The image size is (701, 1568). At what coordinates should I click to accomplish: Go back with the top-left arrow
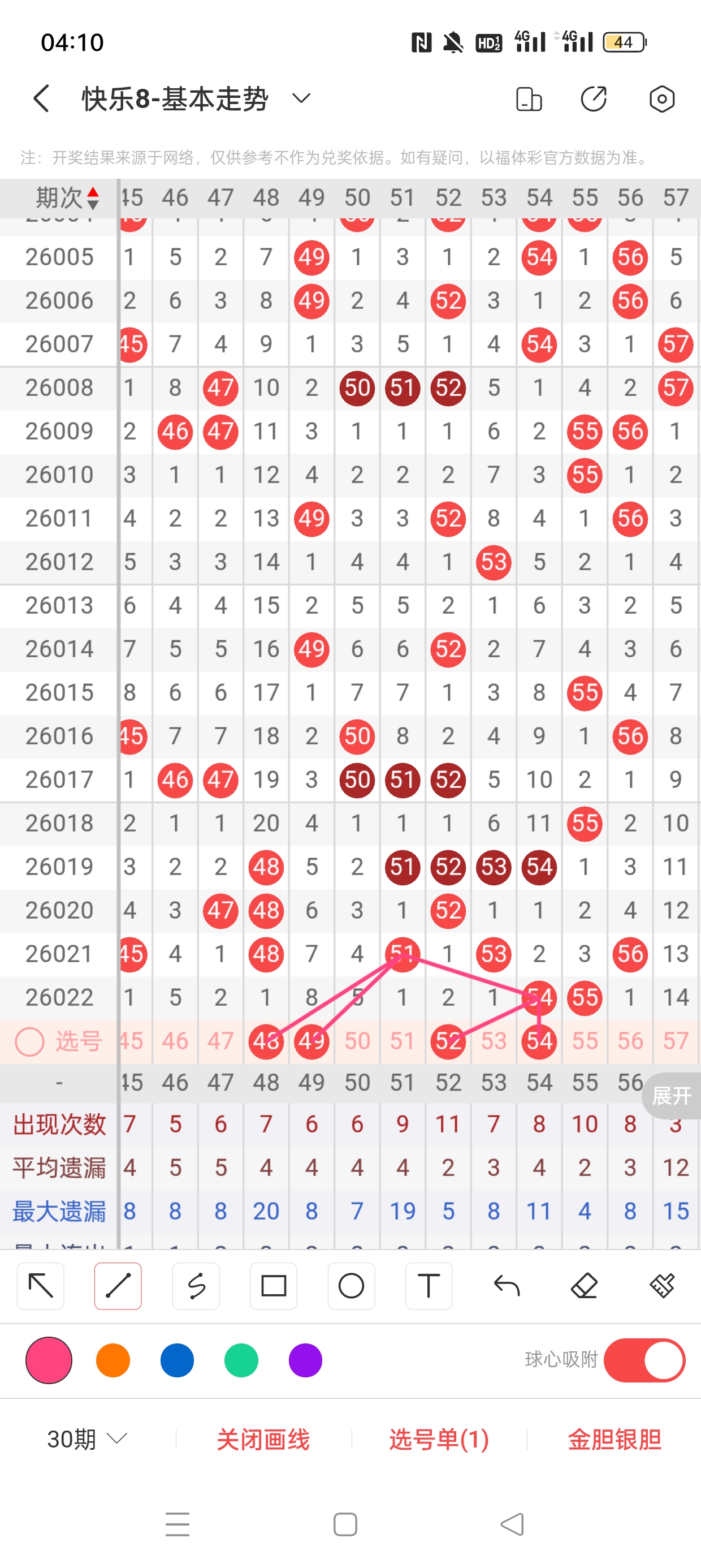pos(41,98)
